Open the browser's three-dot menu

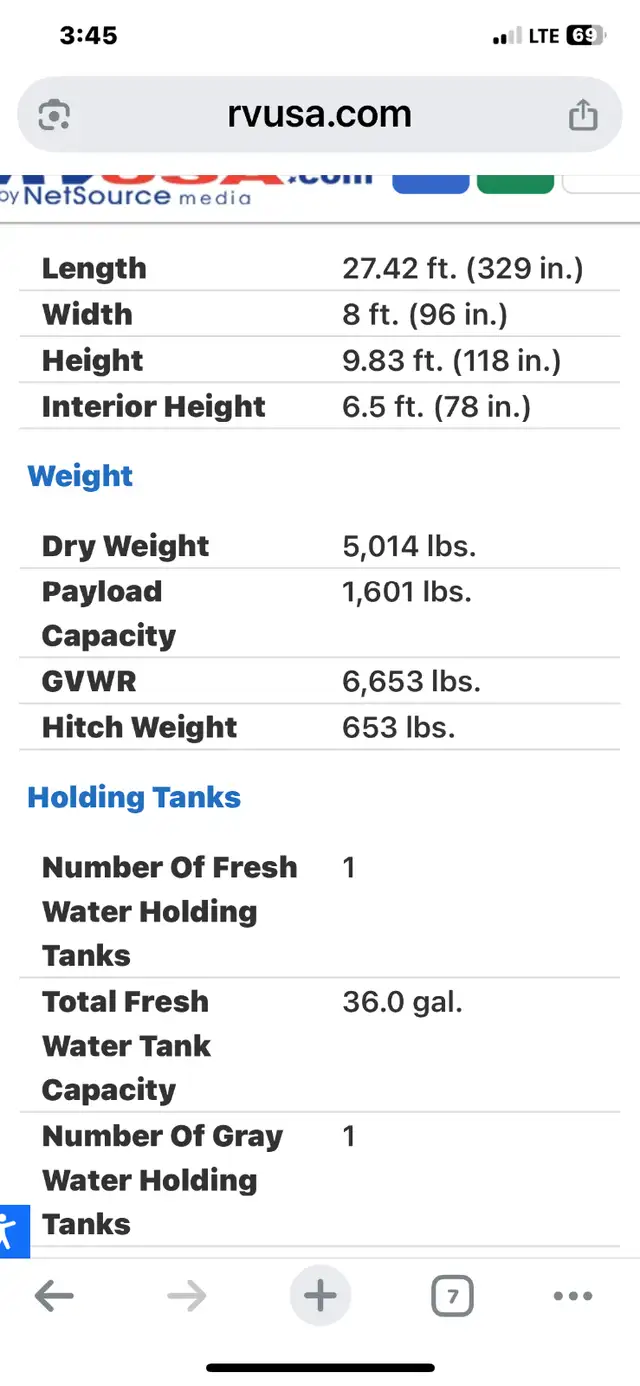point(572,1297)
